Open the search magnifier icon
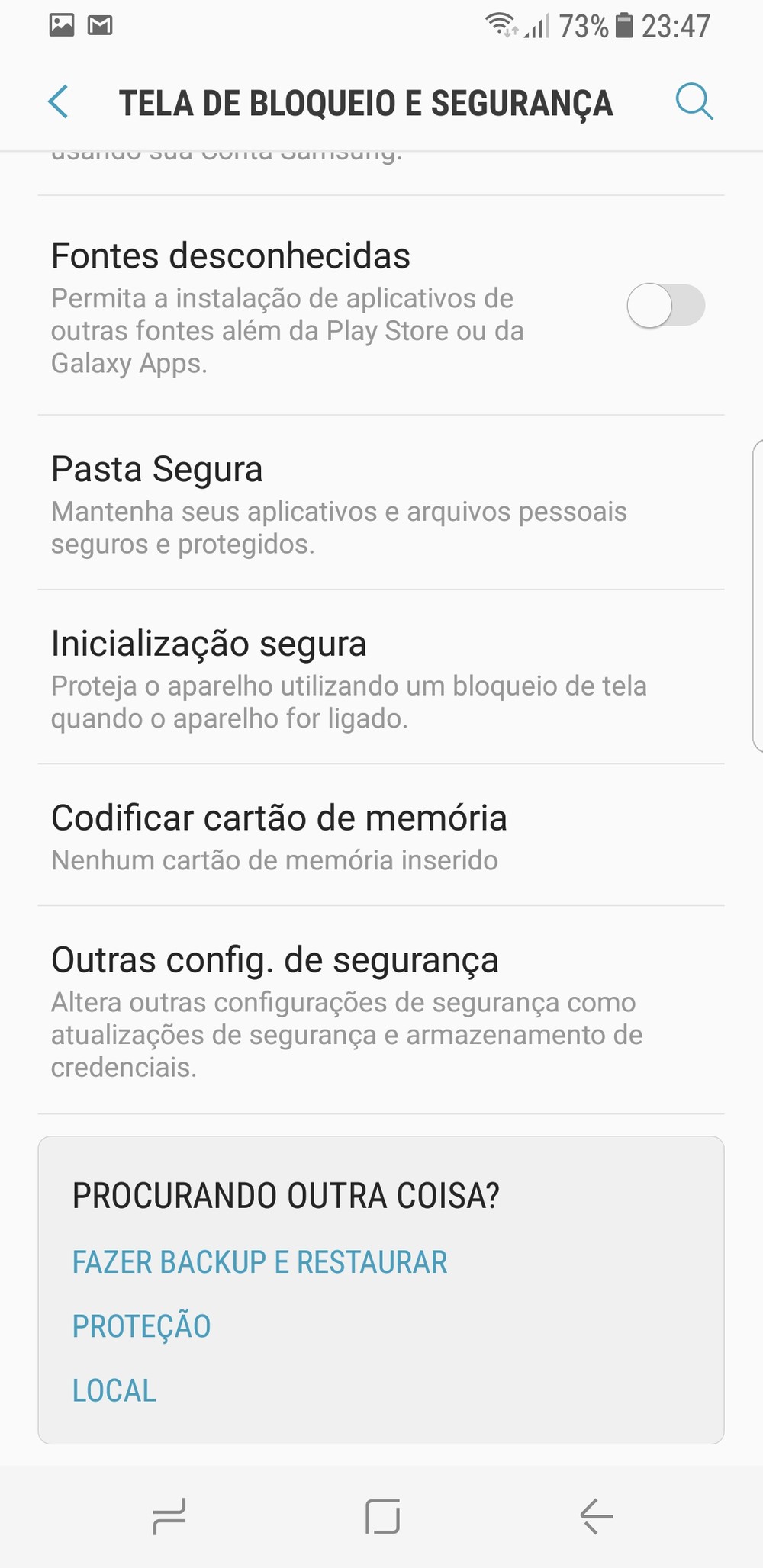This screenshot has height=1568, width=763. pos(694,102)
